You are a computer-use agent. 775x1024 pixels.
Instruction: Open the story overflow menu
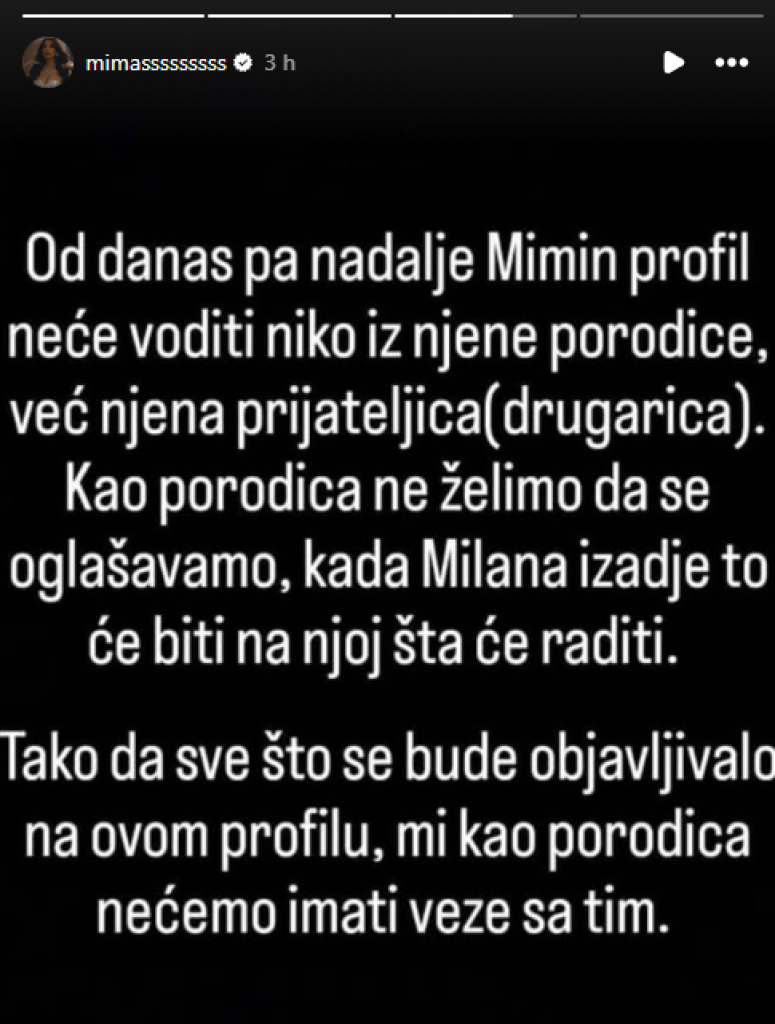[734, 63]
